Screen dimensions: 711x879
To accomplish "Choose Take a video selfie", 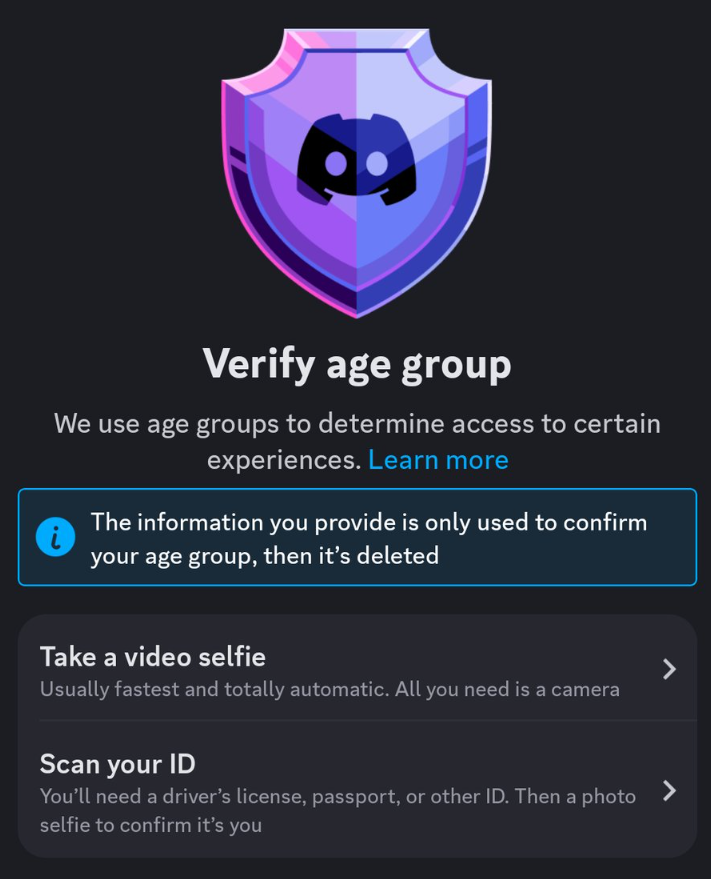I will click(356, 670).
